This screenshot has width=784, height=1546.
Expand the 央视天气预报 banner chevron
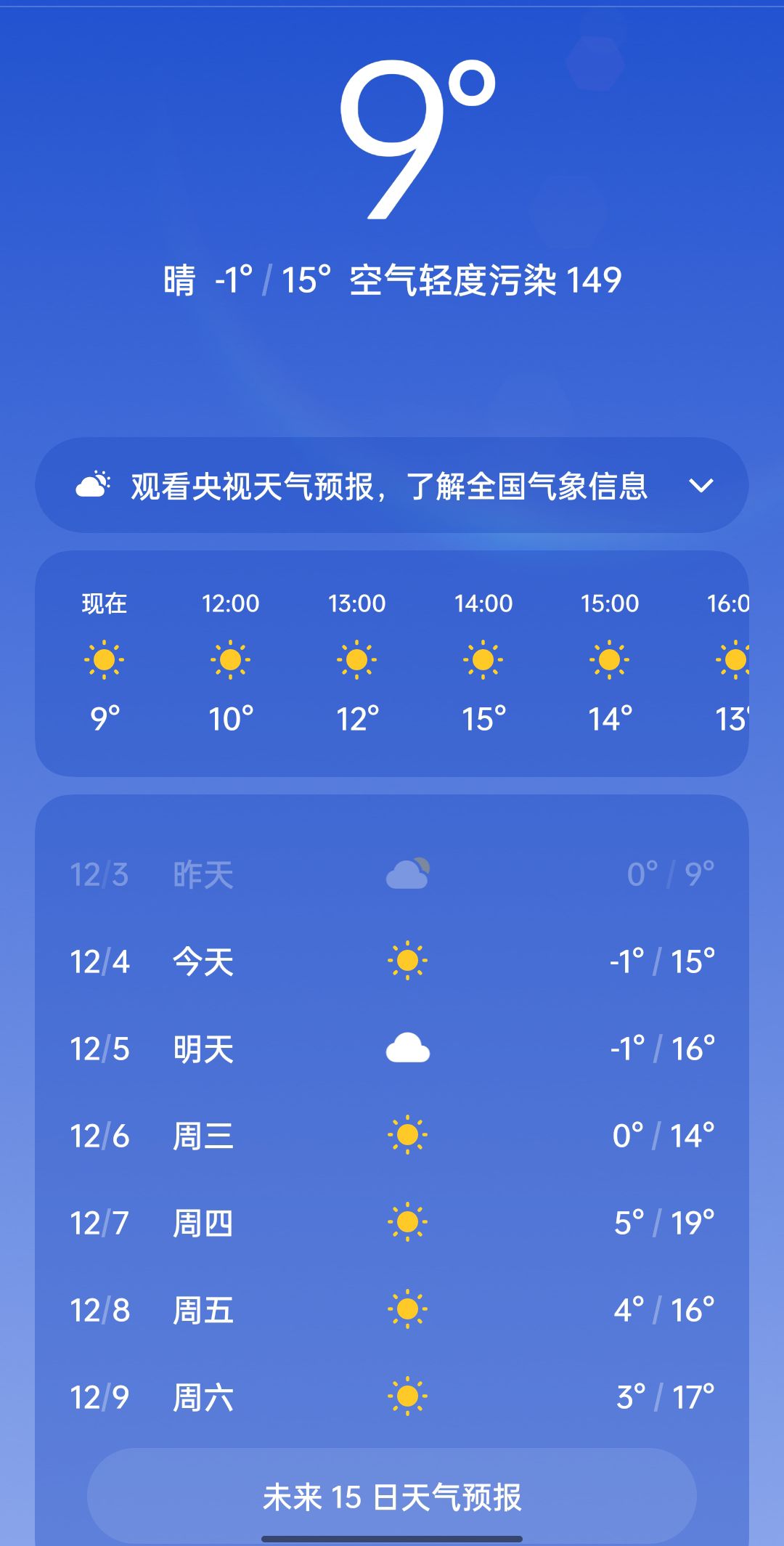click(x=701, y=485)
